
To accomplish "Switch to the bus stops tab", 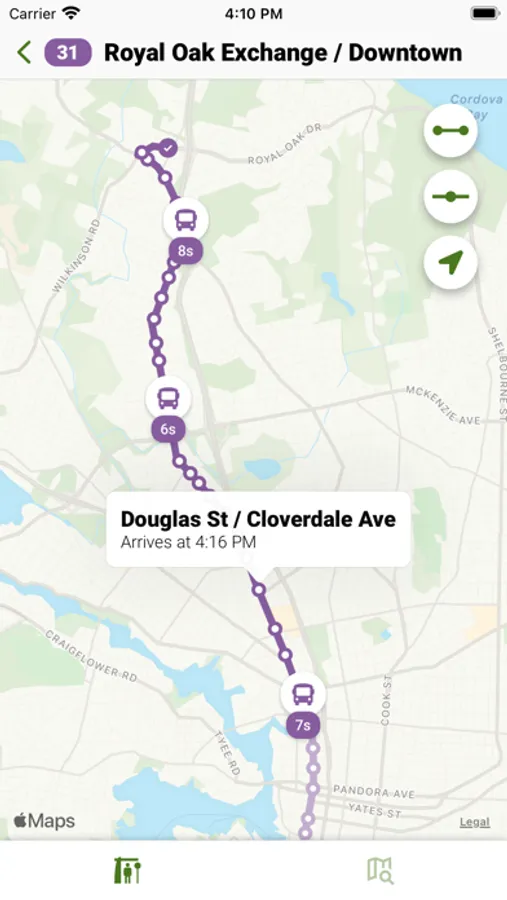I will pyautogui.click(x=127, y=870).
